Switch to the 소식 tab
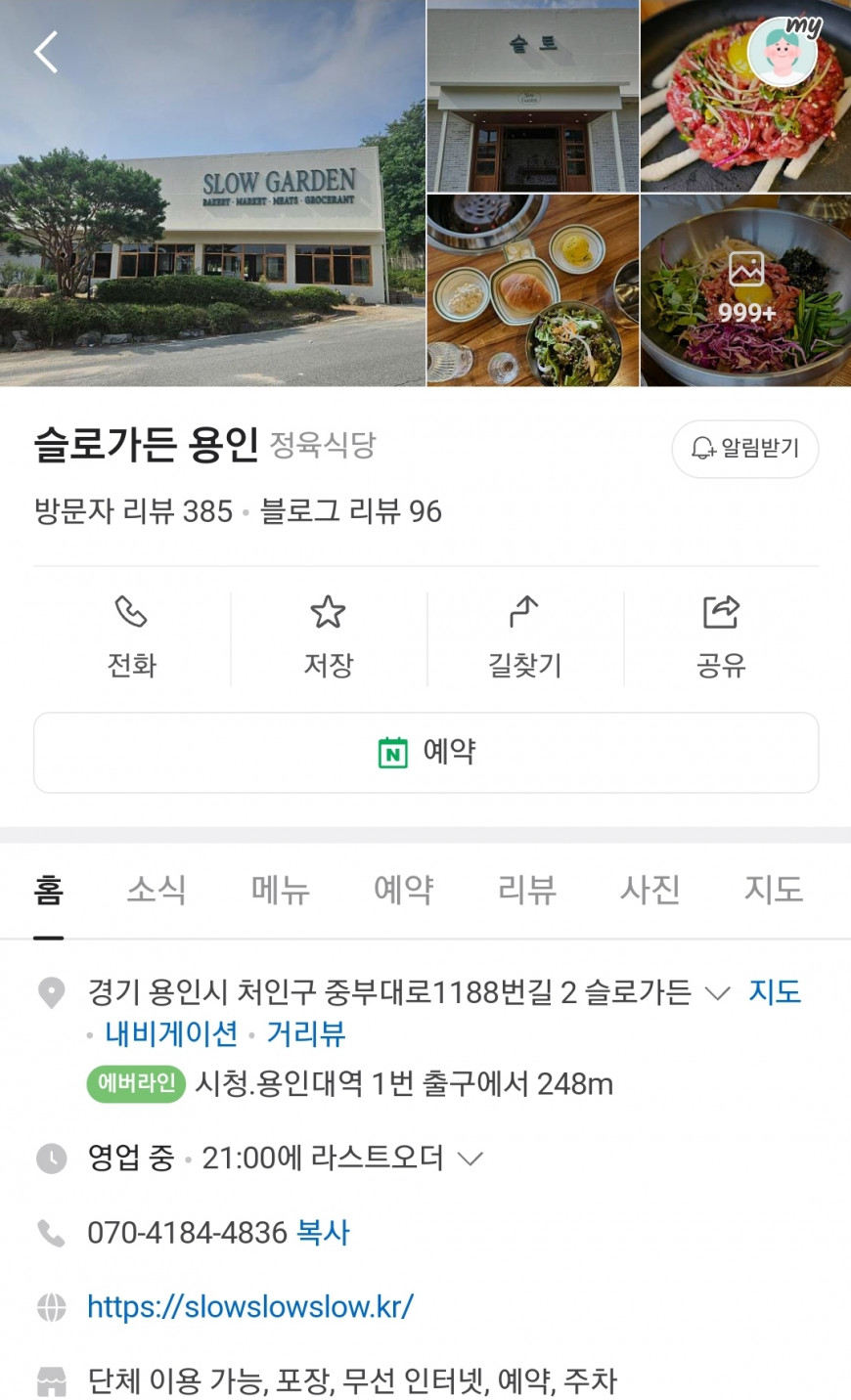This screenshot has width=851, height=1400. click(157, 889)
